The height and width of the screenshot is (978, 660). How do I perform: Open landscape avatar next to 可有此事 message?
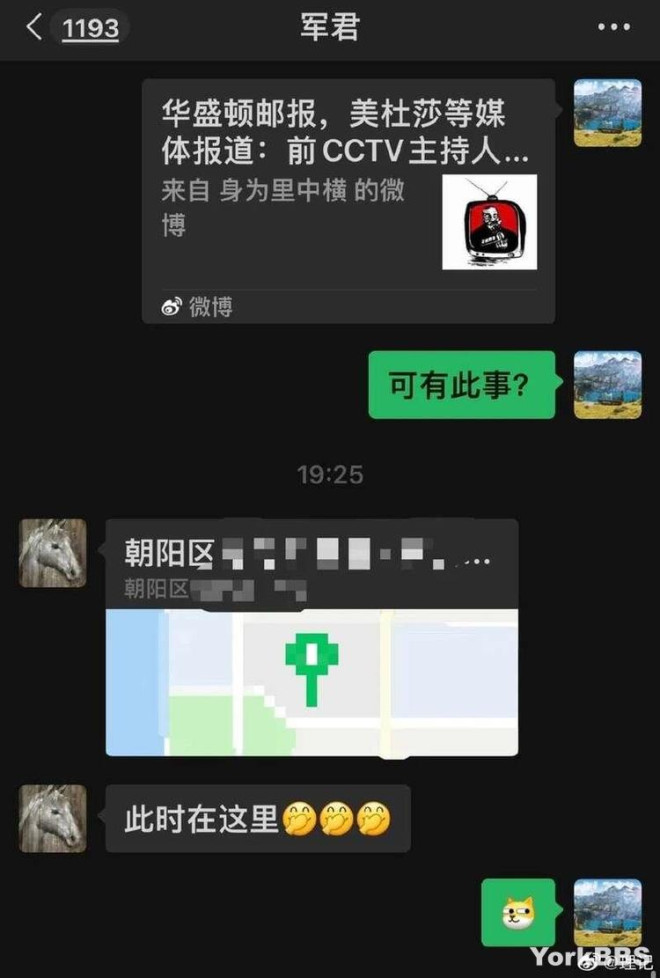click(x=607, y=385)
